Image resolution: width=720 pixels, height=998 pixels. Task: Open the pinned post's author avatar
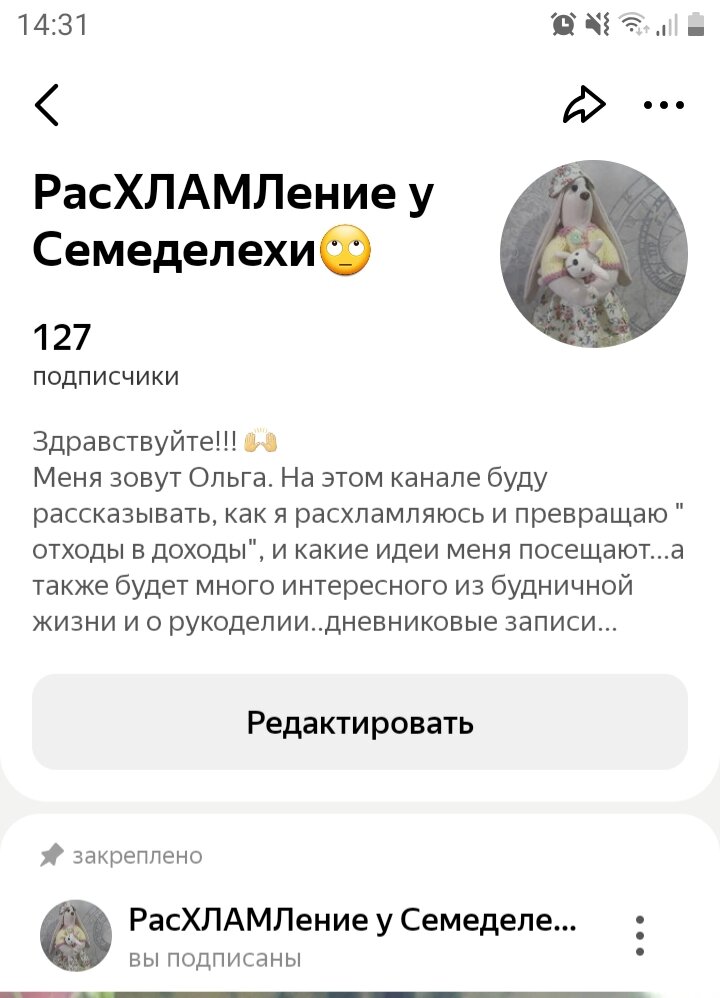[75, 936]
